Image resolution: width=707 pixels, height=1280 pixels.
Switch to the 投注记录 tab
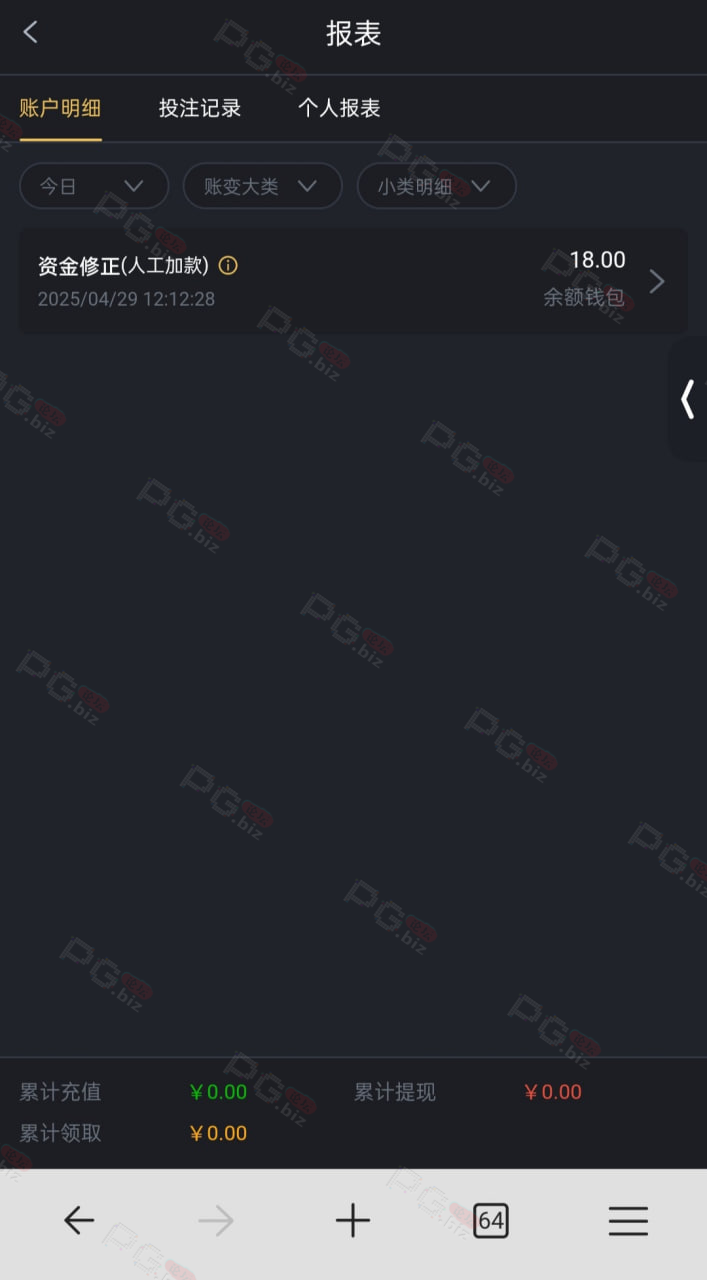200,108
